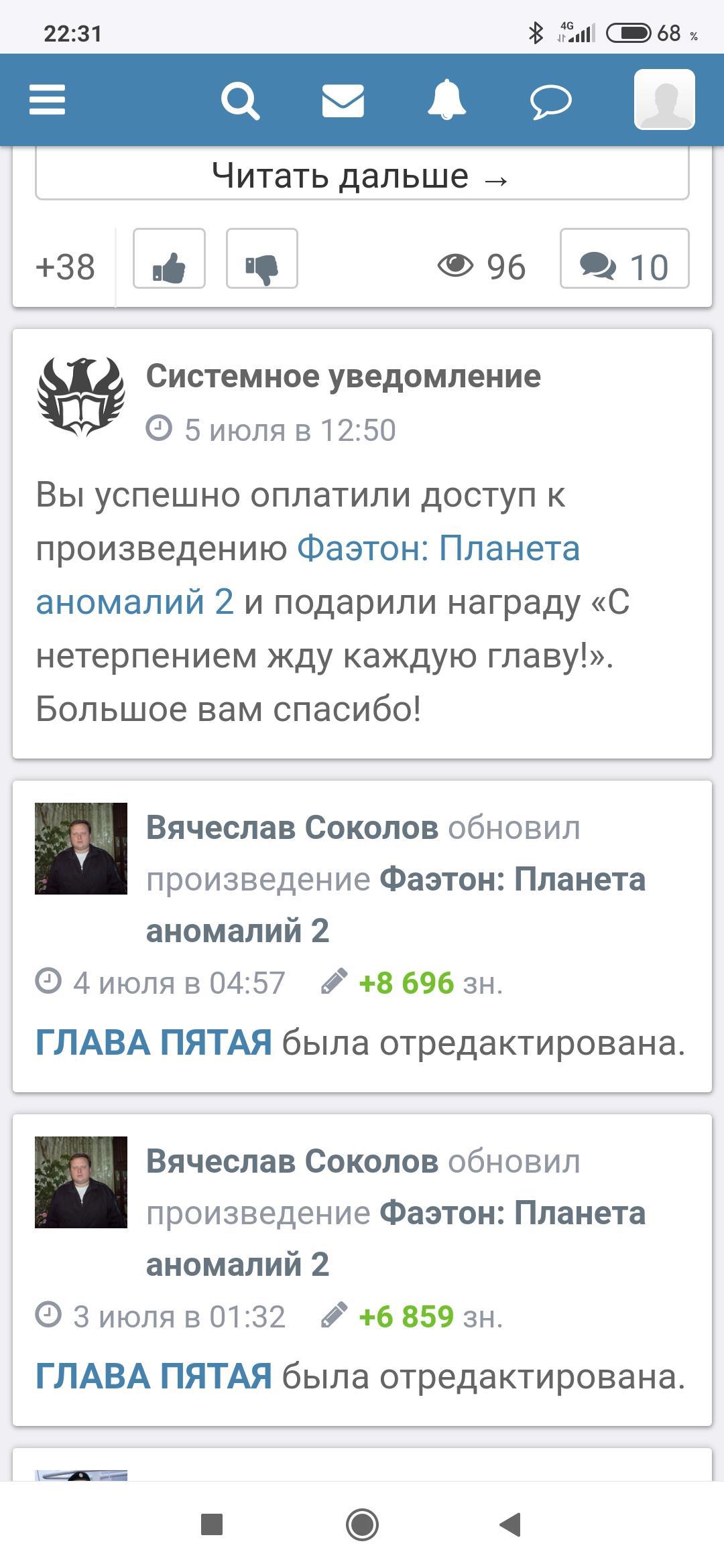Open 'ГЛАВА ПЯТАЯ' from the 4 июля update

(x=154, y=1043)
